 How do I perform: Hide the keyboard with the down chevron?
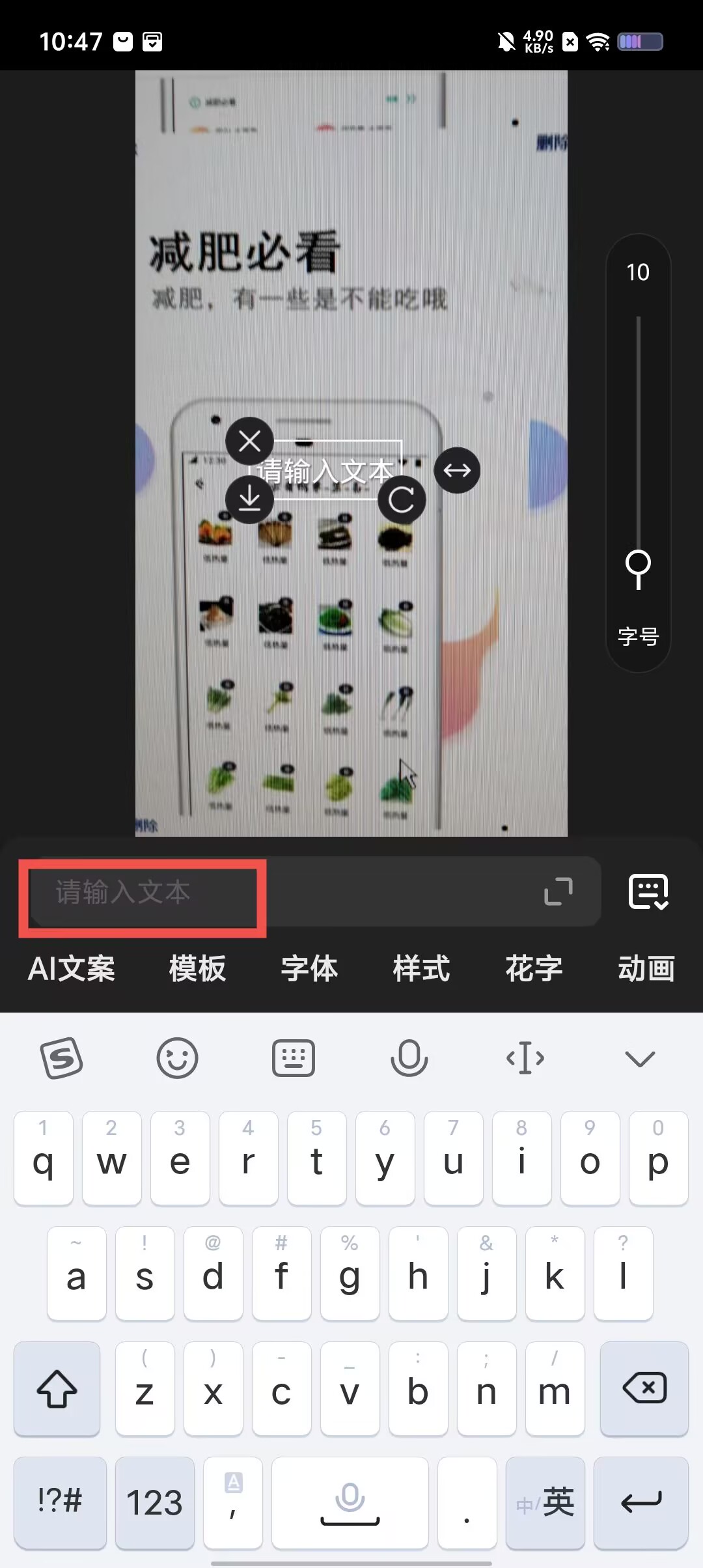(x=639, y=1058)
